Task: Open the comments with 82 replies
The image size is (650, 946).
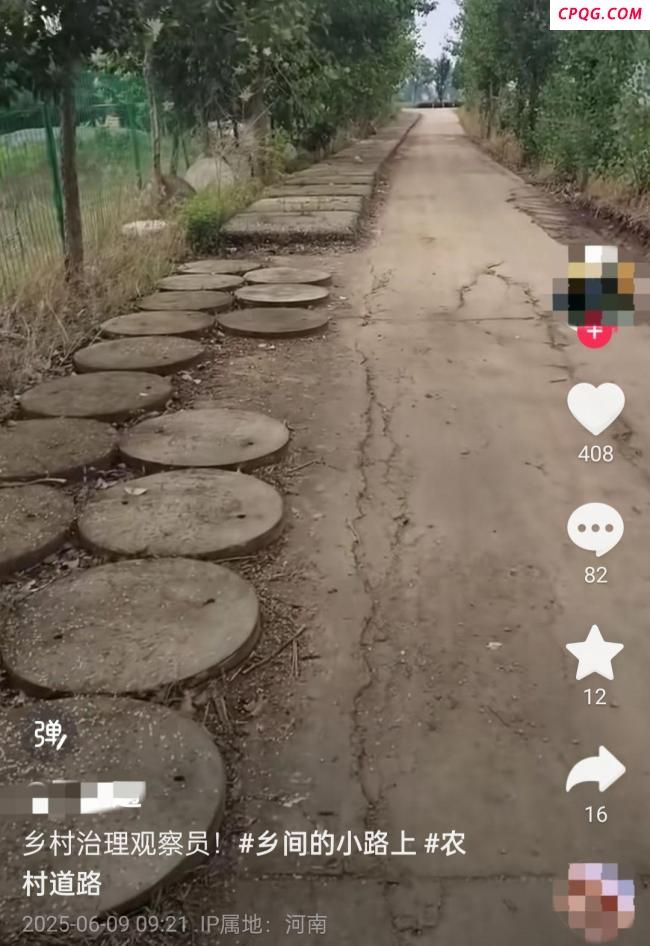Action: (595, 530)
